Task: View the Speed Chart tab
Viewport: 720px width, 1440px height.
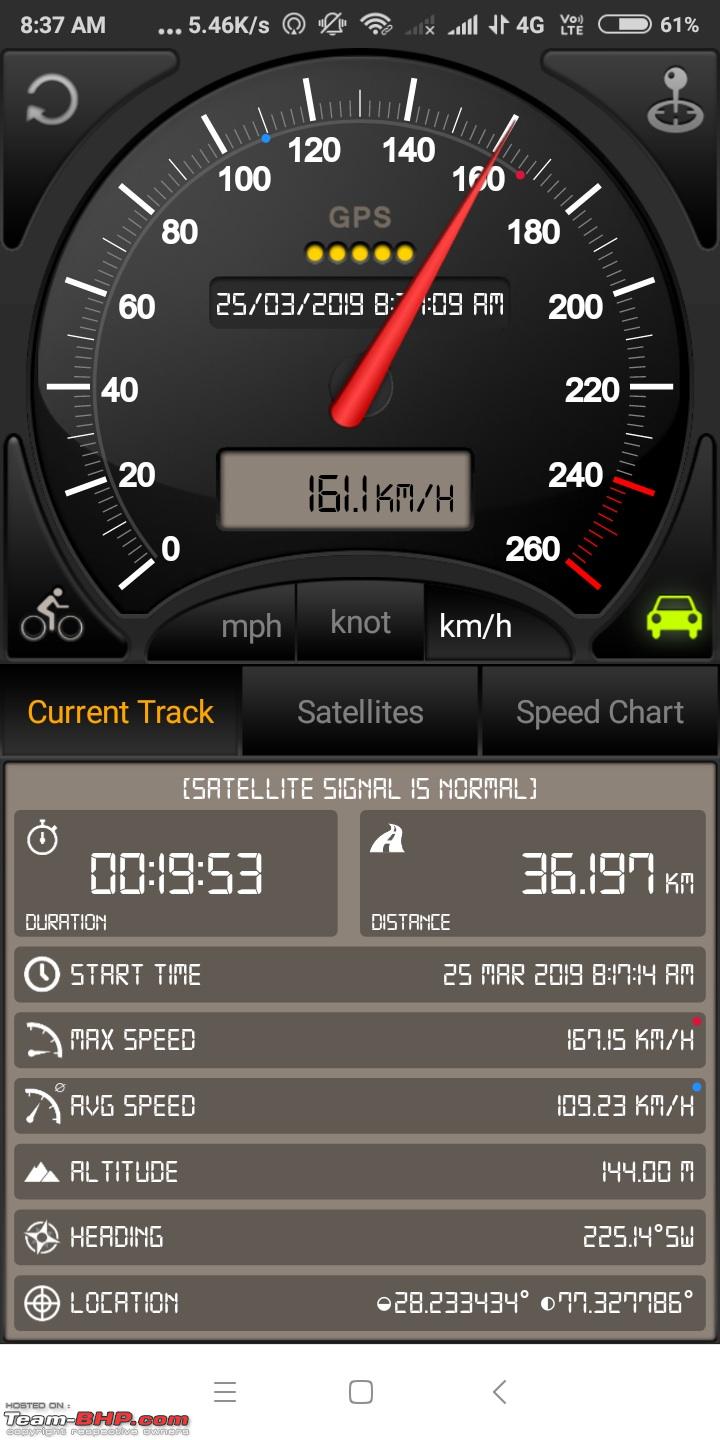Action: click(600, 712)
